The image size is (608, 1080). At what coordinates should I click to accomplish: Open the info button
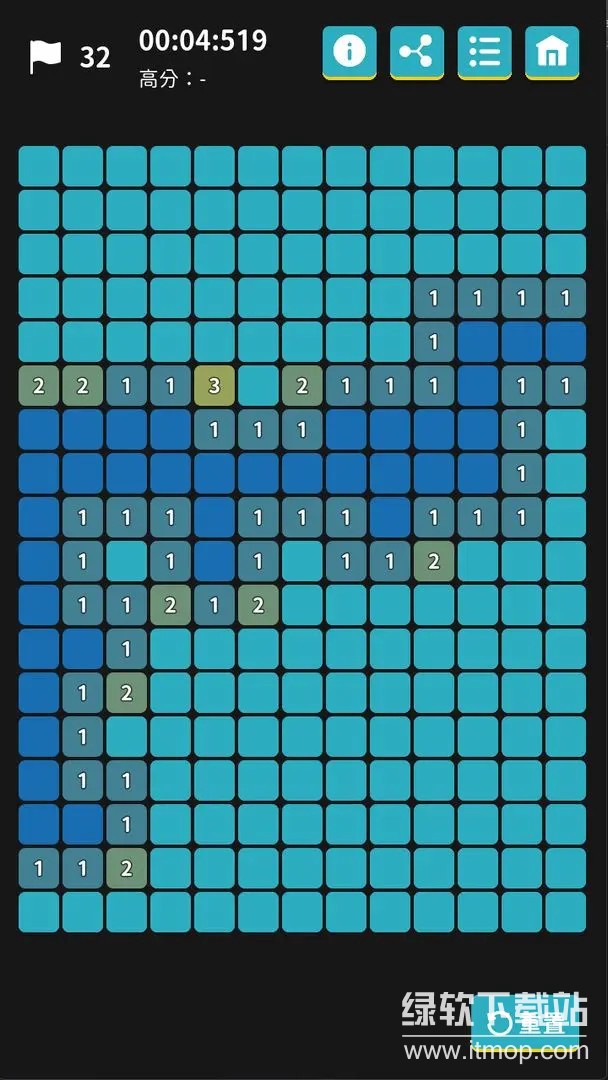tap(349, 51)
